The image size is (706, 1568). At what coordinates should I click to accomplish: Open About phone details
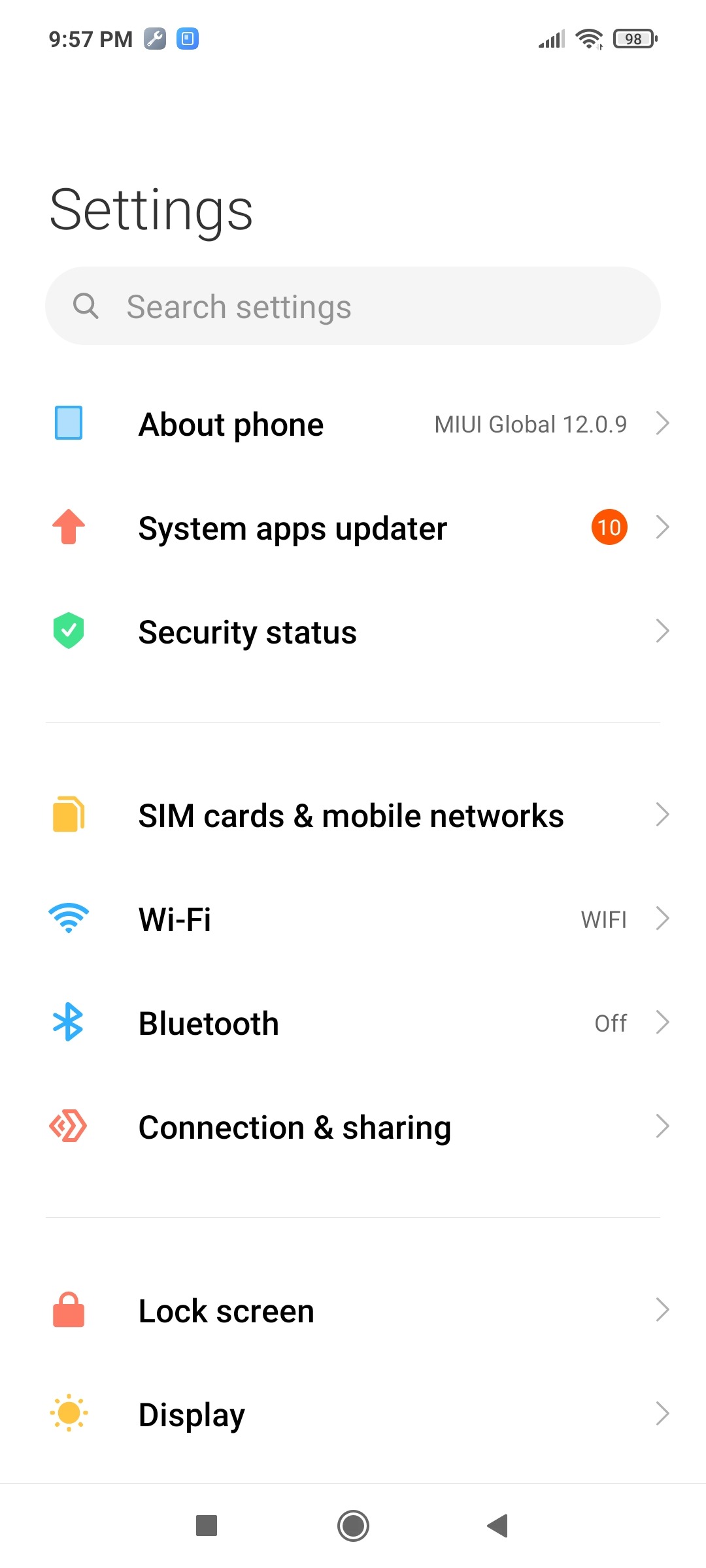tap(353, 424)
